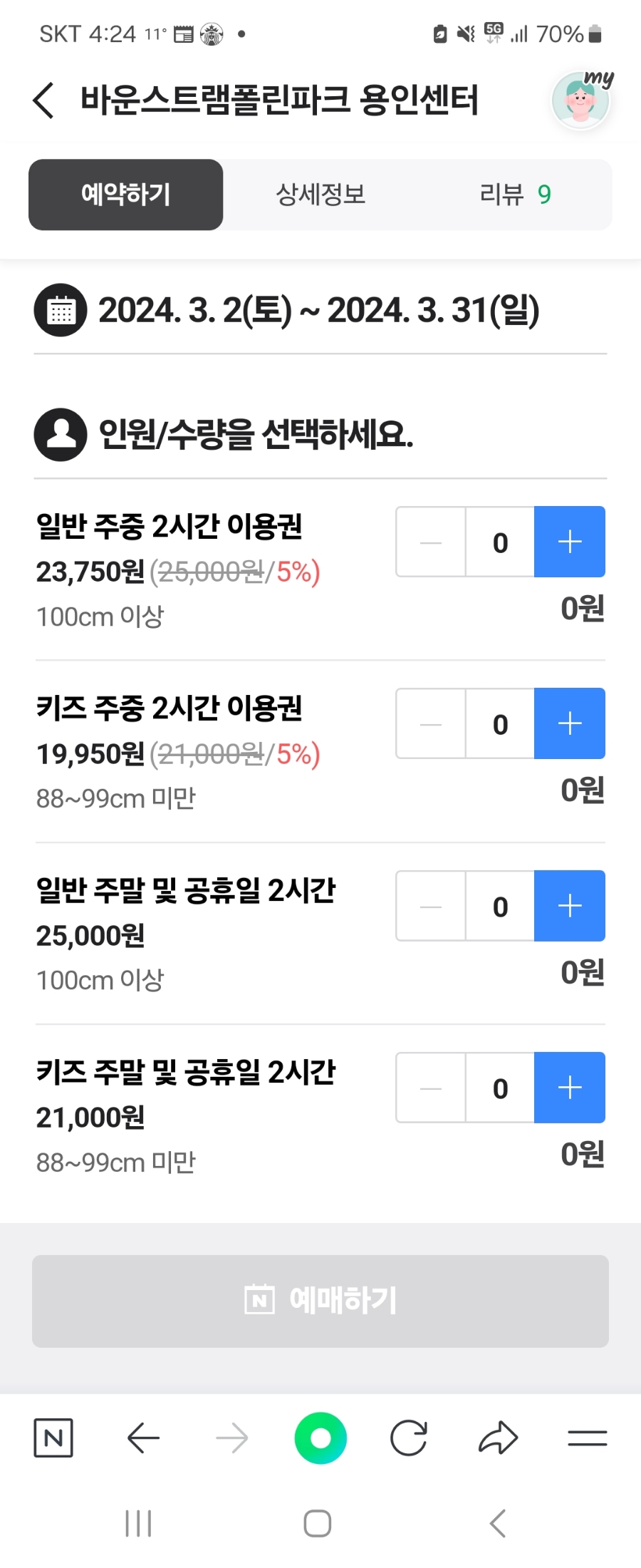
Task: Decrease 일반 주중 2시간 이용권 quantity
Action: [431, 542]
